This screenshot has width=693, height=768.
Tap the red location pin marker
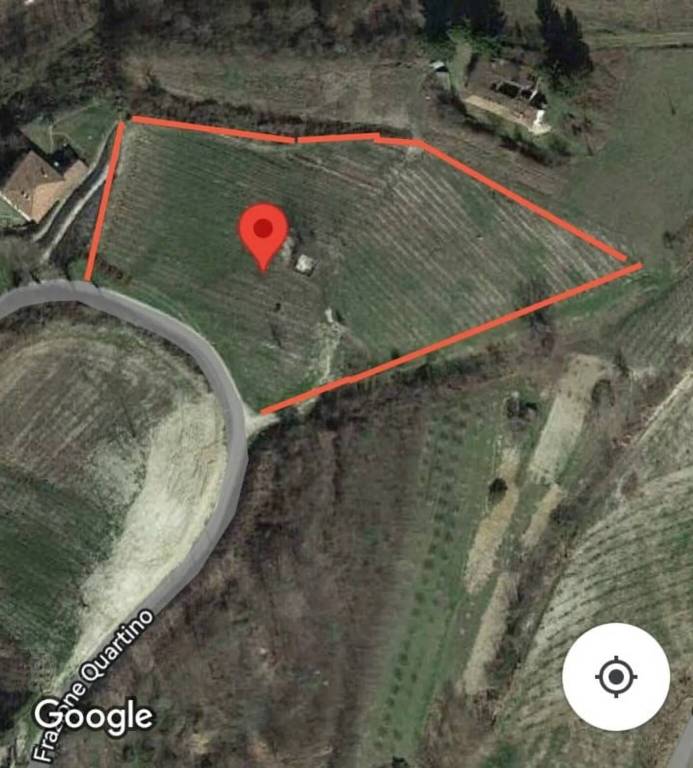(263, 233)
